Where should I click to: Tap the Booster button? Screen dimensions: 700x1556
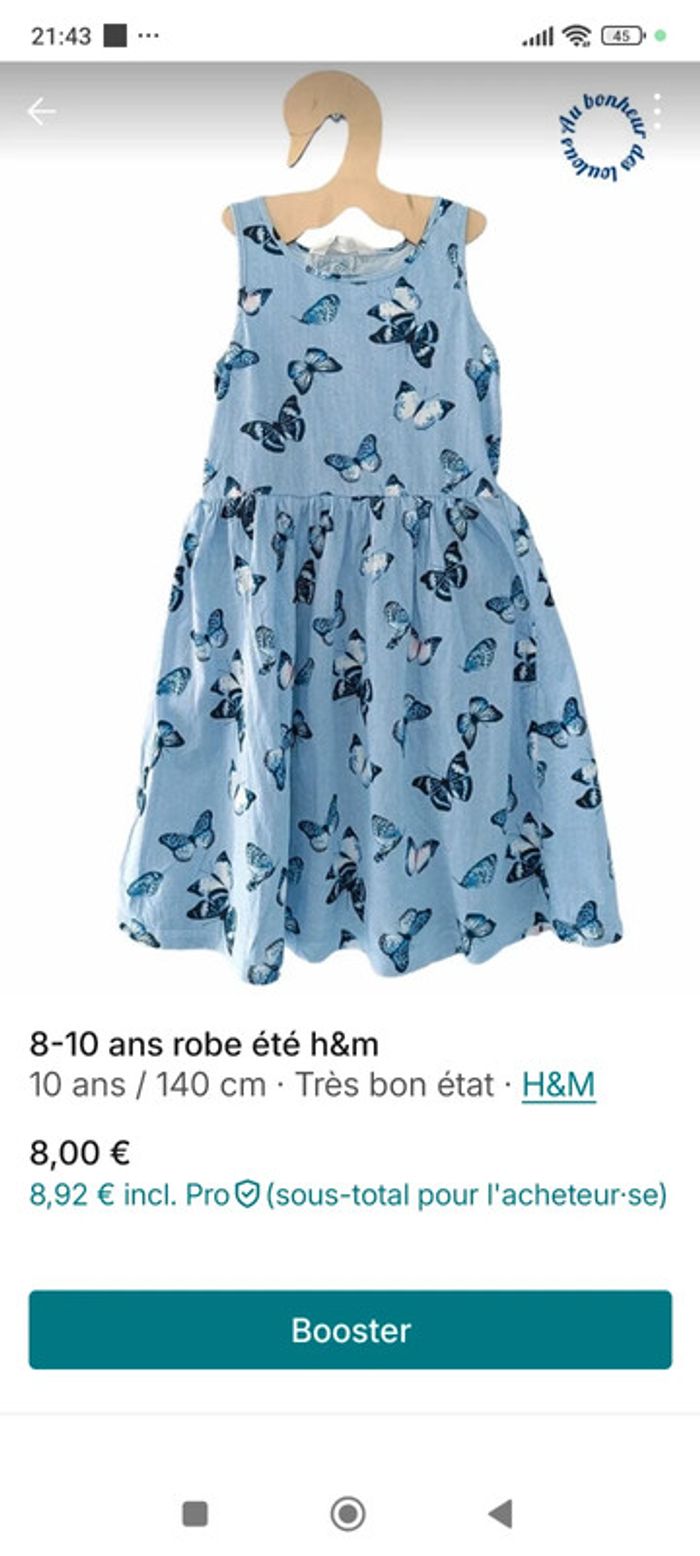pyautogui.click(x=350, y=1330)
